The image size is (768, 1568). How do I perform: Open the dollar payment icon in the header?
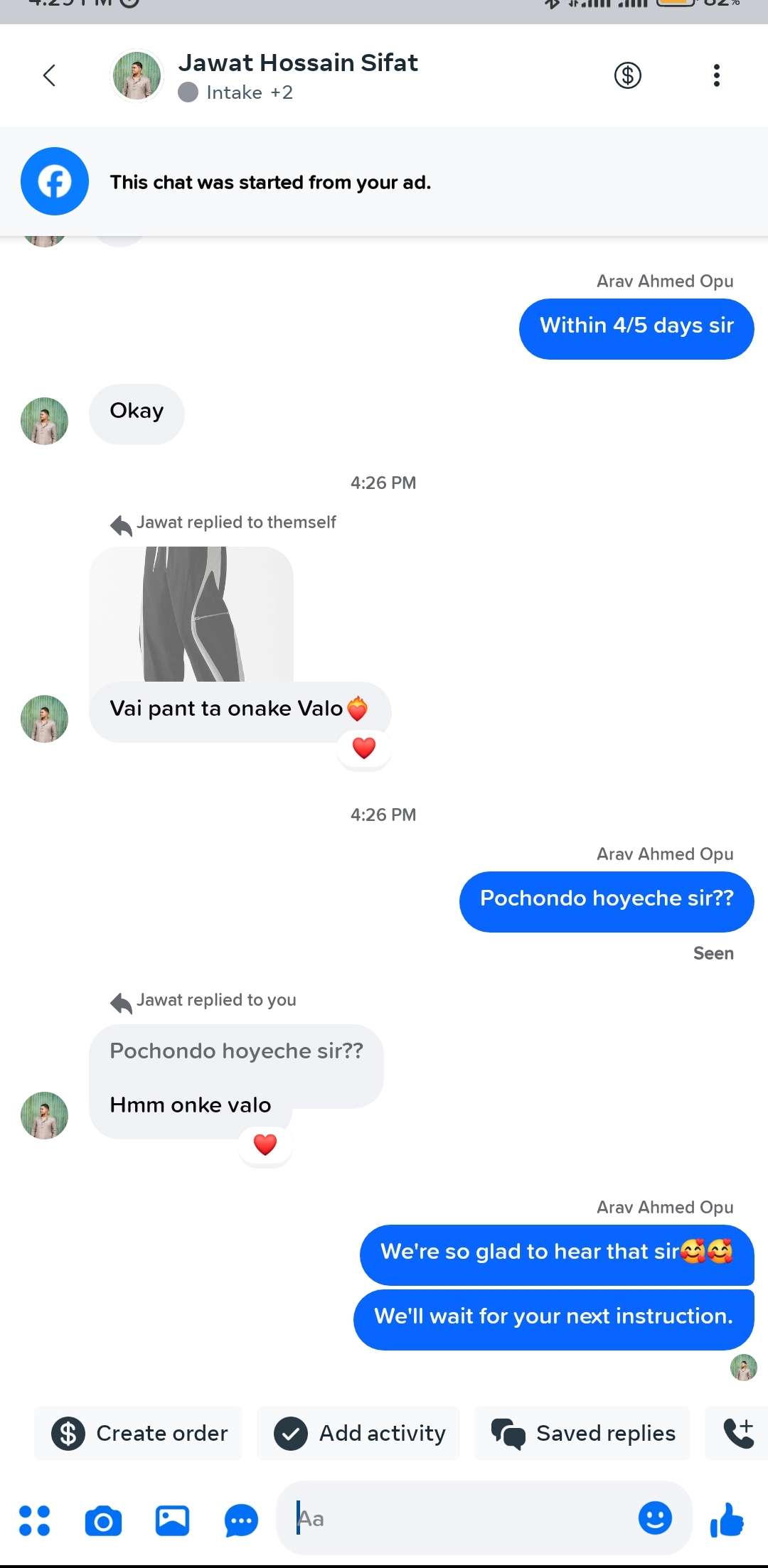click(627, 75)
